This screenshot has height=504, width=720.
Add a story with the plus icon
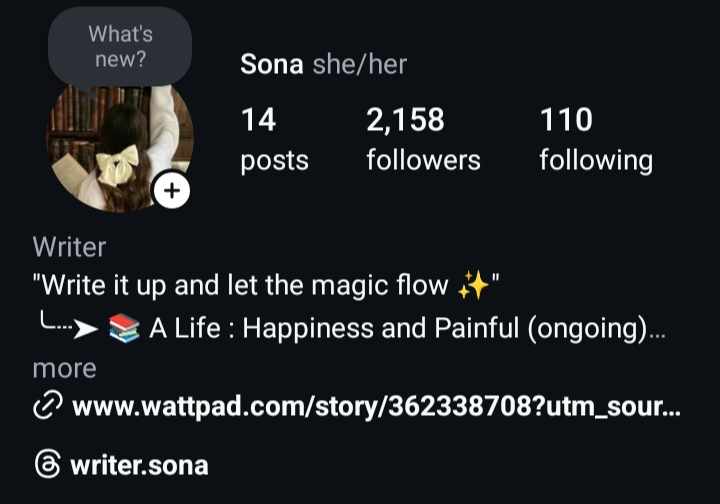(x=171, y=191)
